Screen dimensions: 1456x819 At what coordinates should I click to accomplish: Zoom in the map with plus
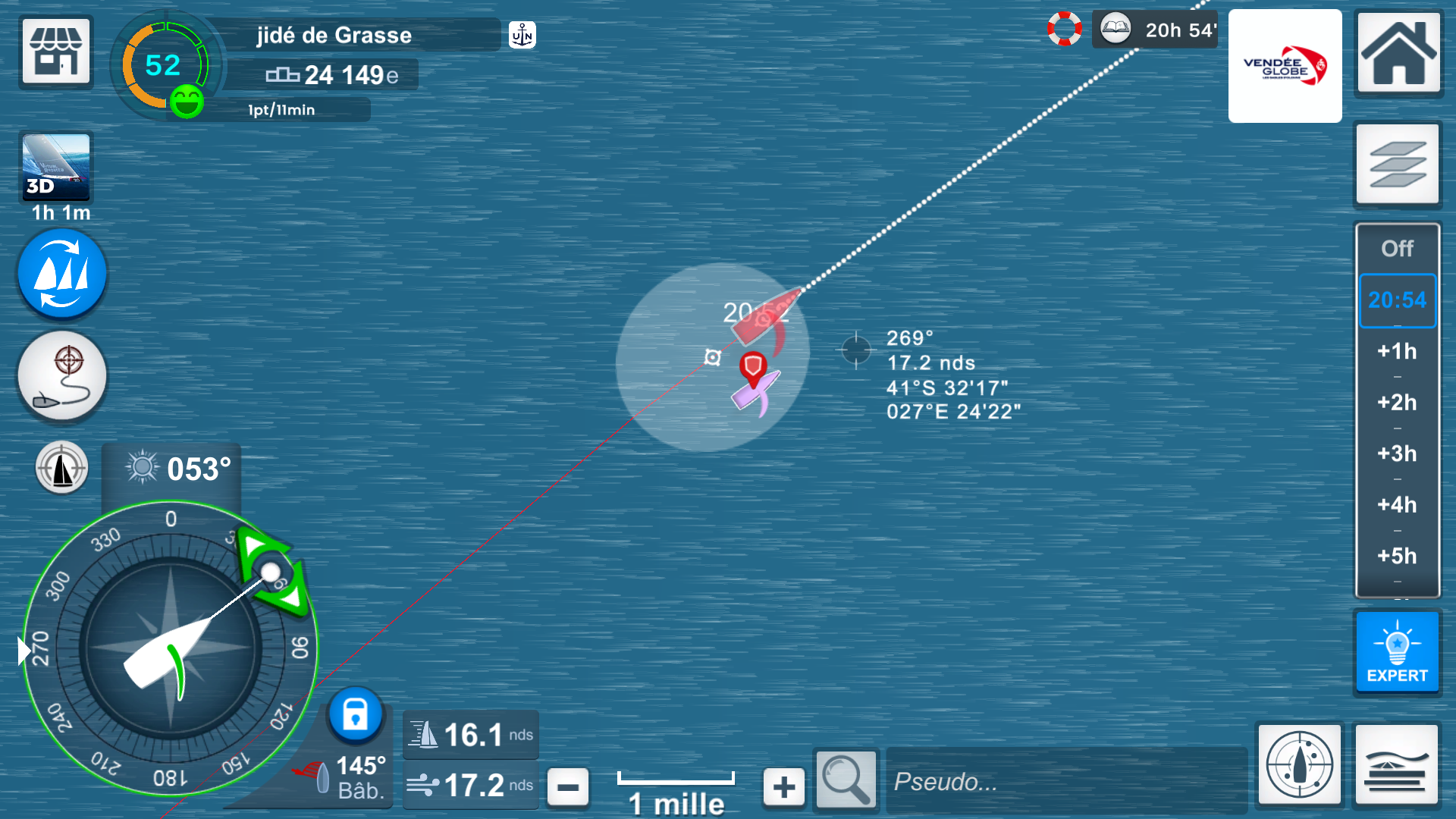click(x=784, y=787)
